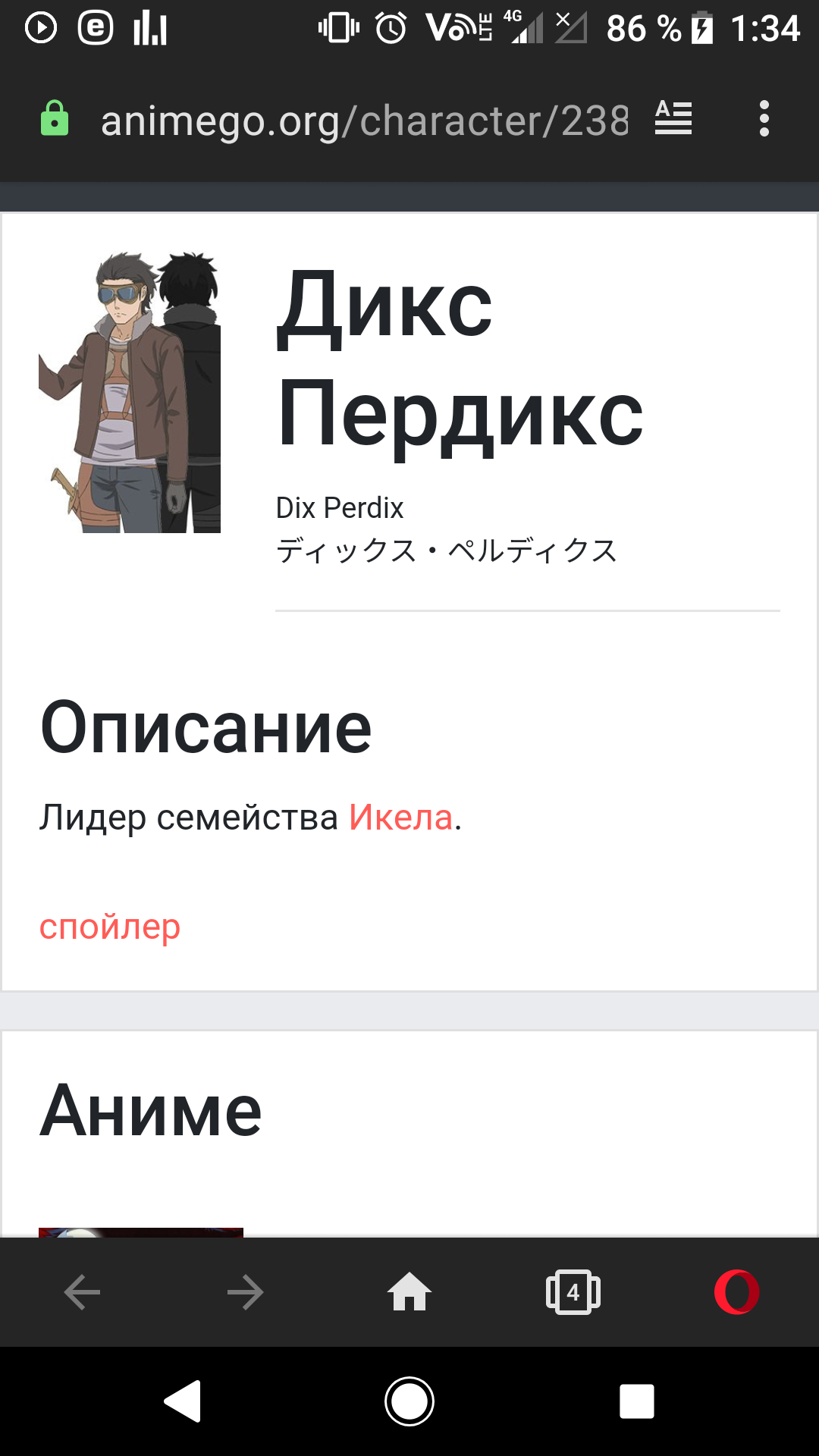The height and width of the screenshot is (1456, 819).
Task: Tap the address bar showing animego.org
Action: click(364, 120)
